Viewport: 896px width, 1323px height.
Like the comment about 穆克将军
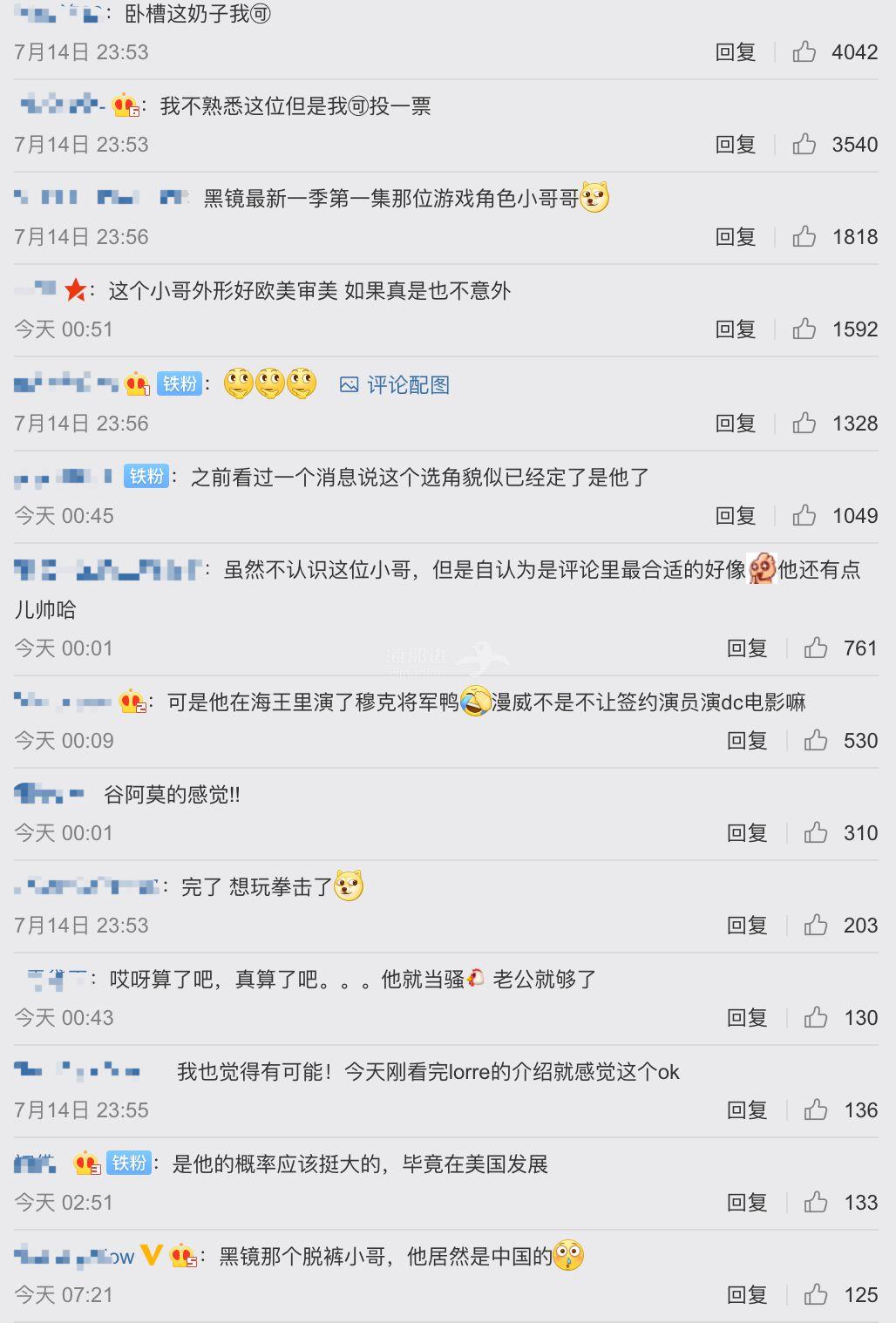(x=816, y=741)
